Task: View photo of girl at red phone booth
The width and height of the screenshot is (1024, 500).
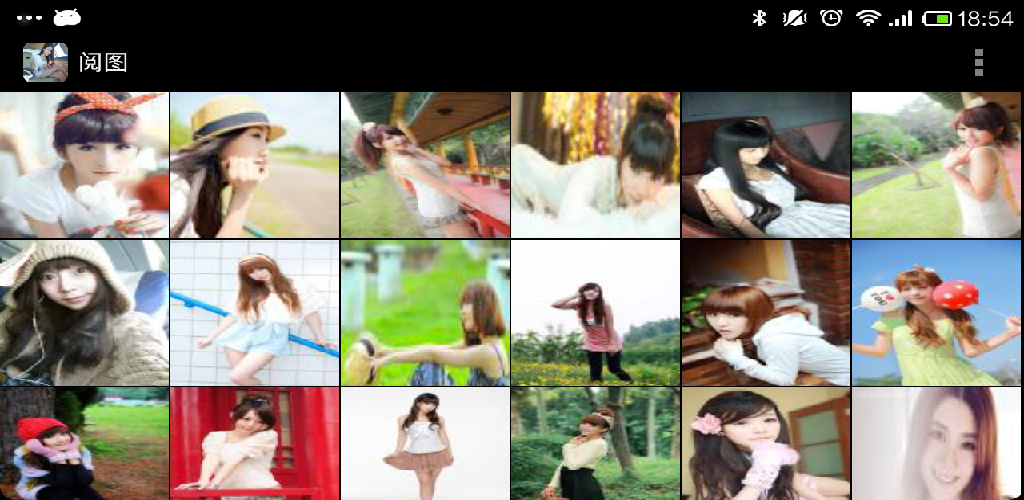Action: click(x=255, y=445)
